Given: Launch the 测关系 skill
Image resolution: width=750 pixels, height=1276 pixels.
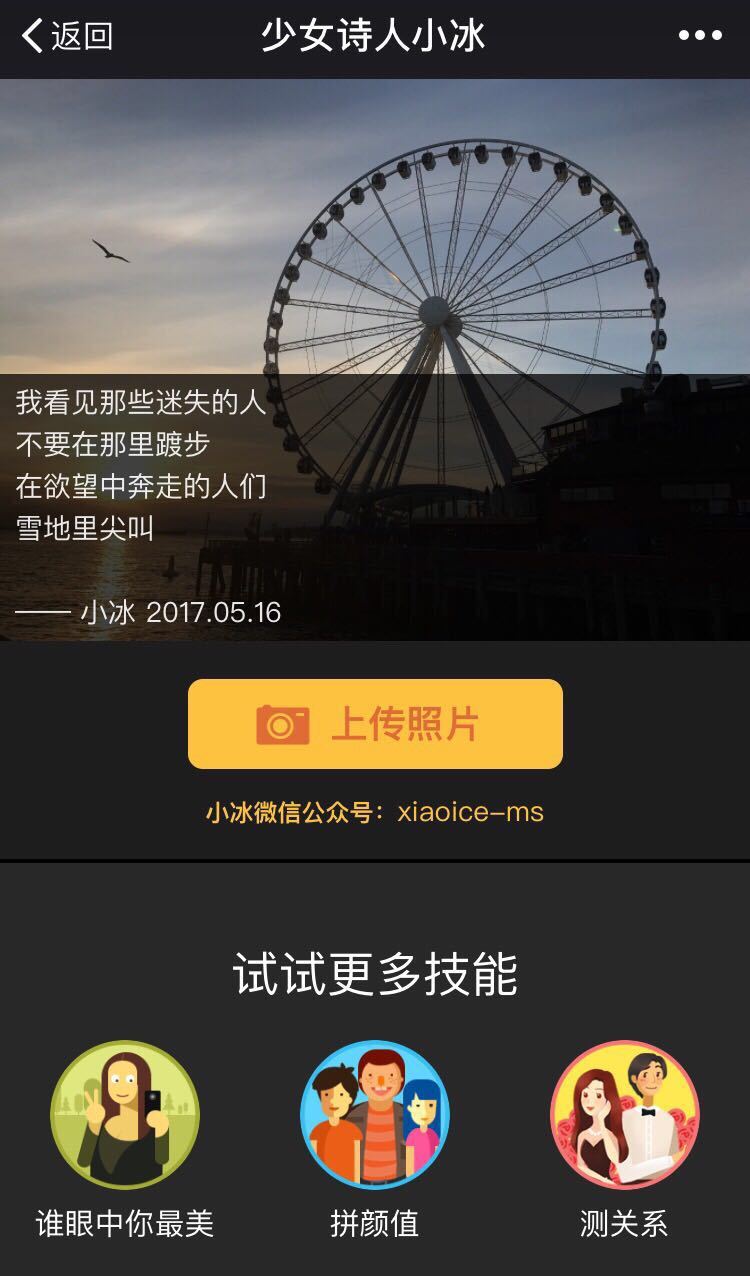Looking at the screenshot, I should (x=624, y=1139).
